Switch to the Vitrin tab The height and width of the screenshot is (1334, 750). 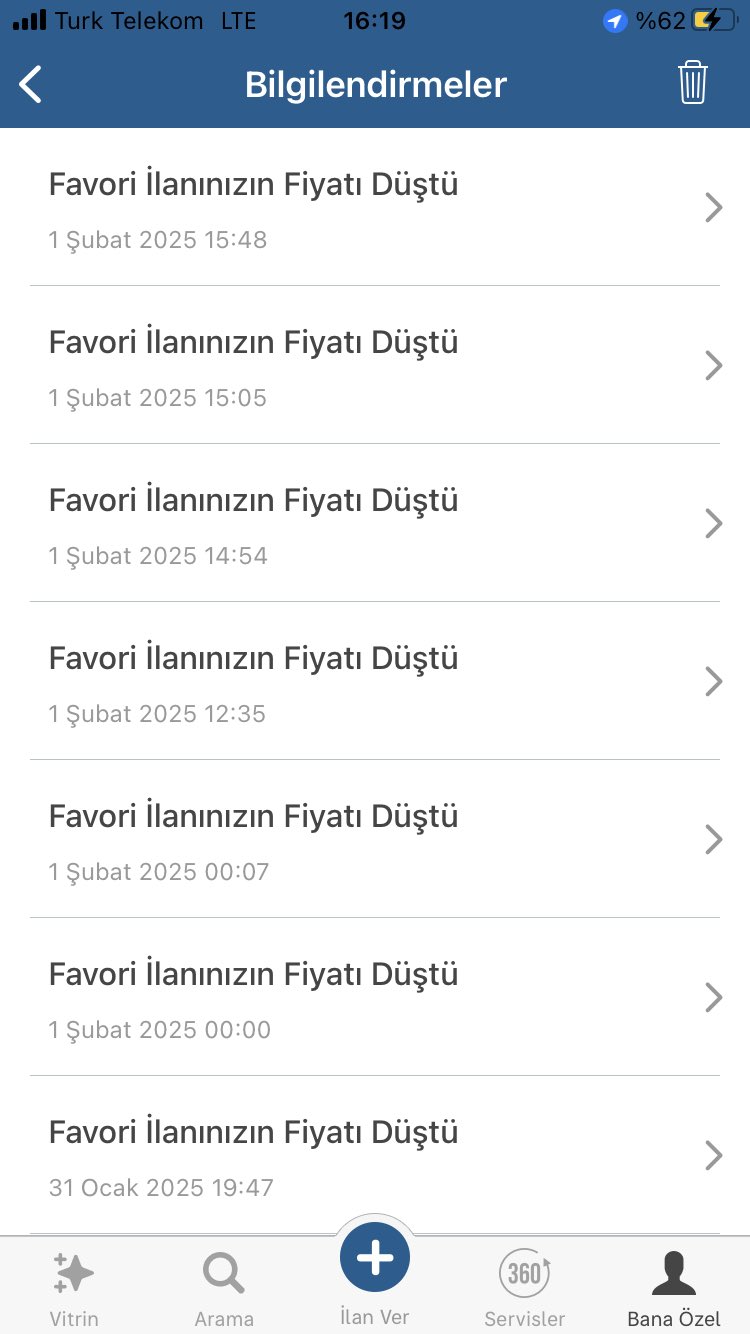[74, 1288]
